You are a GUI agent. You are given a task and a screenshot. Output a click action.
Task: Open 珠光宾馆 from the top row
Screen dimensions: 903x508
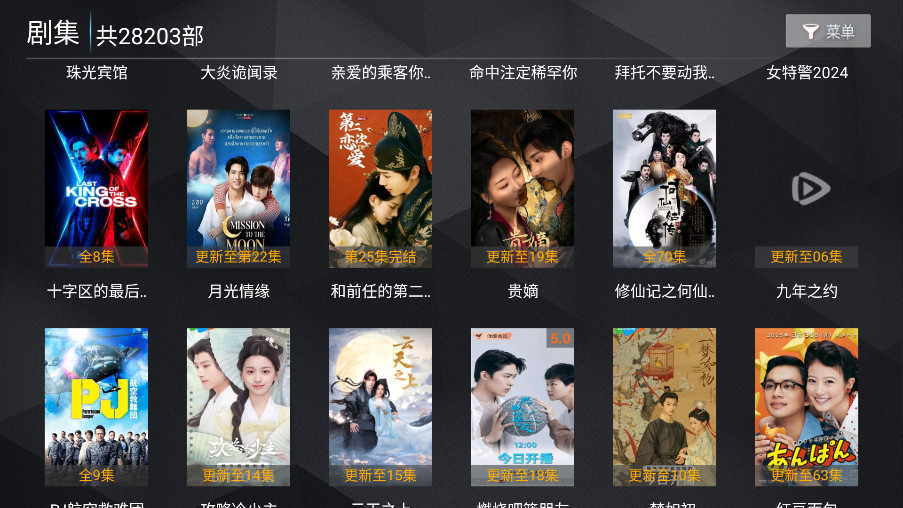97,72
